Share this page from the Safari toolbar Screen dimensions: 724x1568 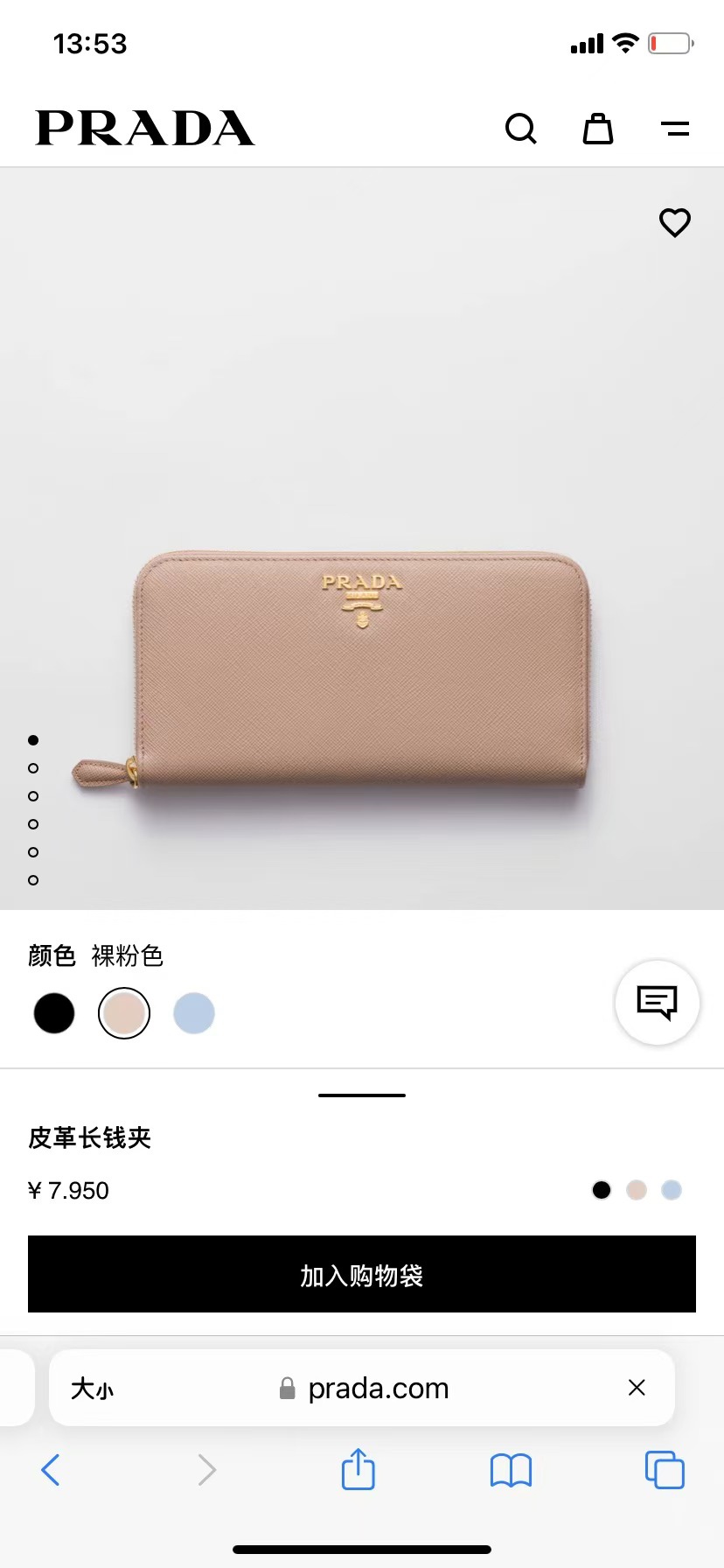click(358, 1469)
